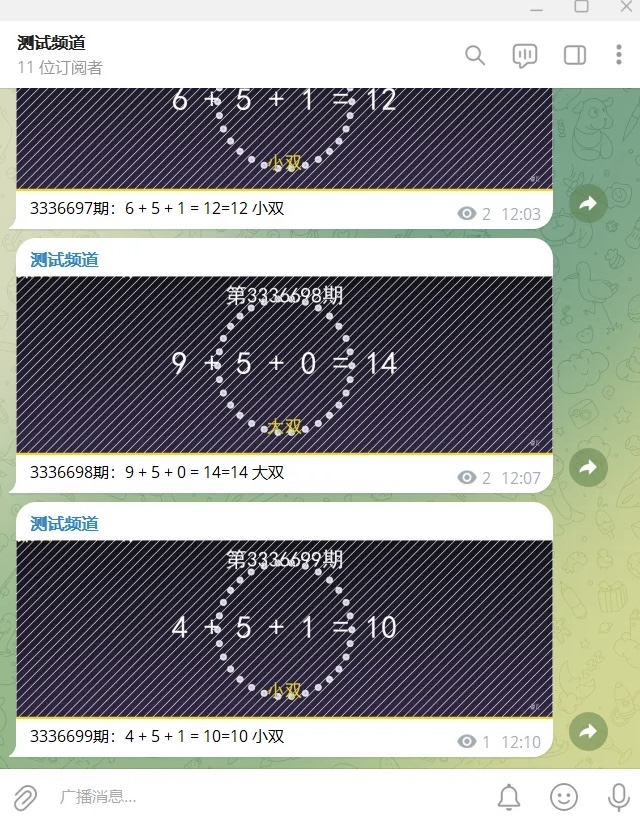Forward the 3336699期 post
The height and width of the screenshot is (821, 640).
click(x=588, y=731)
